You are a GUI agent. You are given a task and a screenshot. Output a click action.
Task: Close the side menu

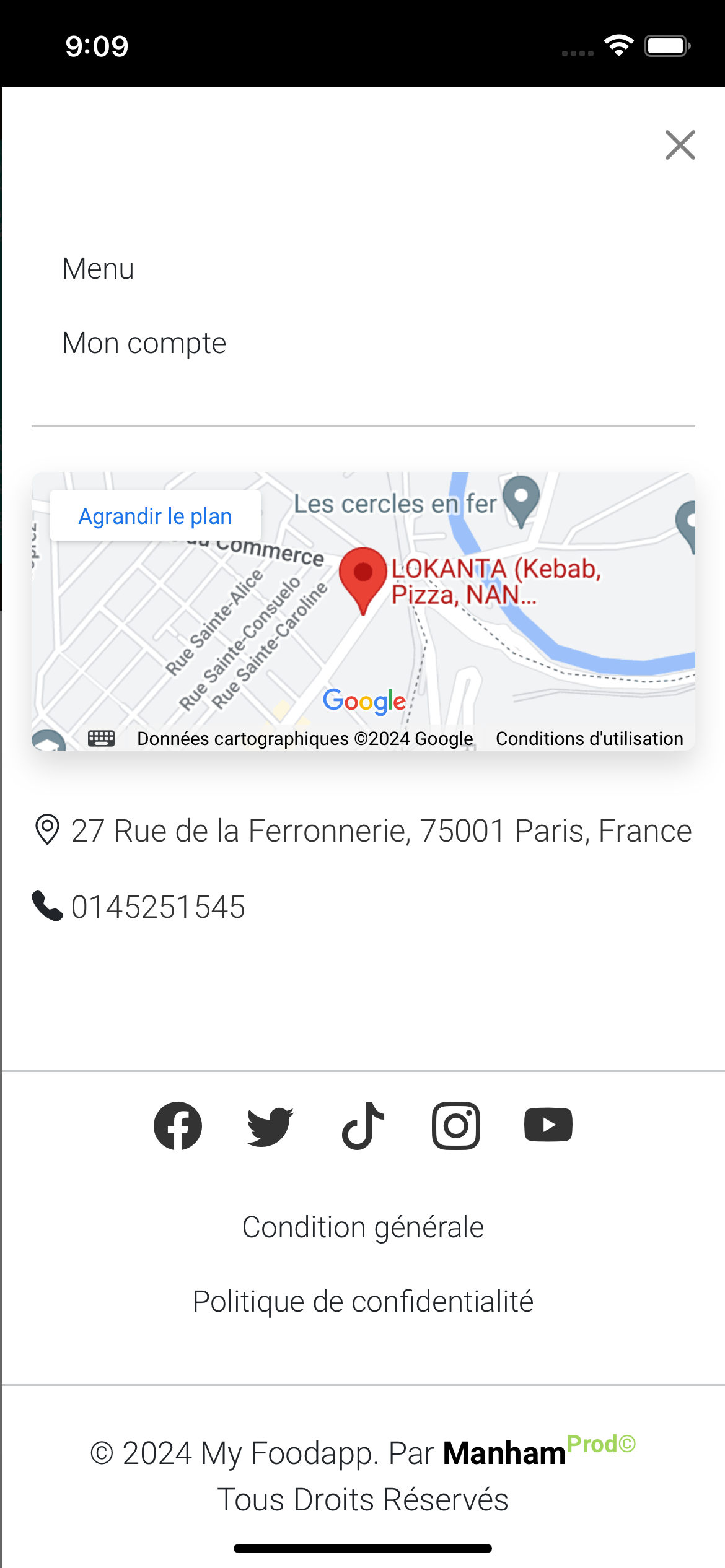[680, 145]
